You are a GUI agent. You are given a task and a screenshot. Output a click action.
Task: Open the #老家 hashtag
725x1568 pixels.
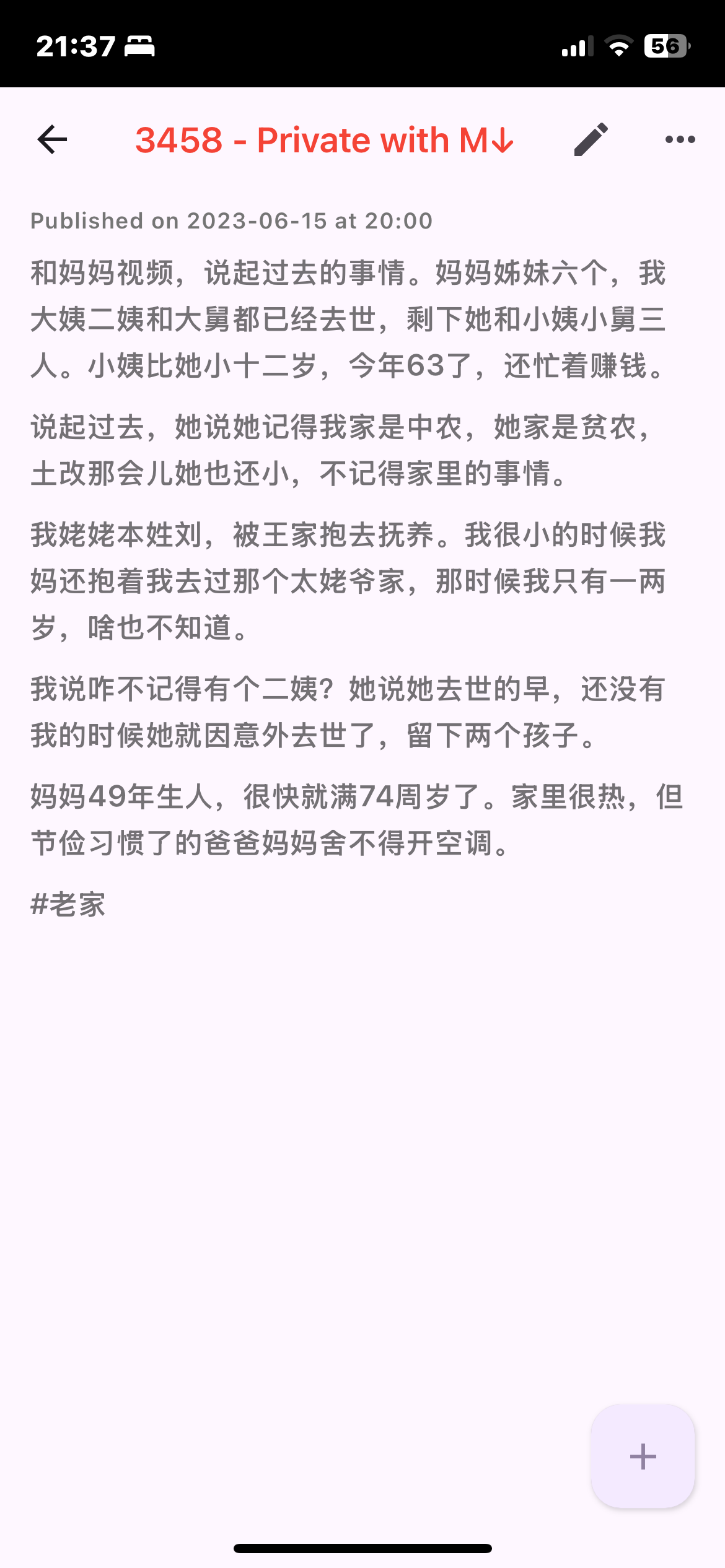pos(68,905)
